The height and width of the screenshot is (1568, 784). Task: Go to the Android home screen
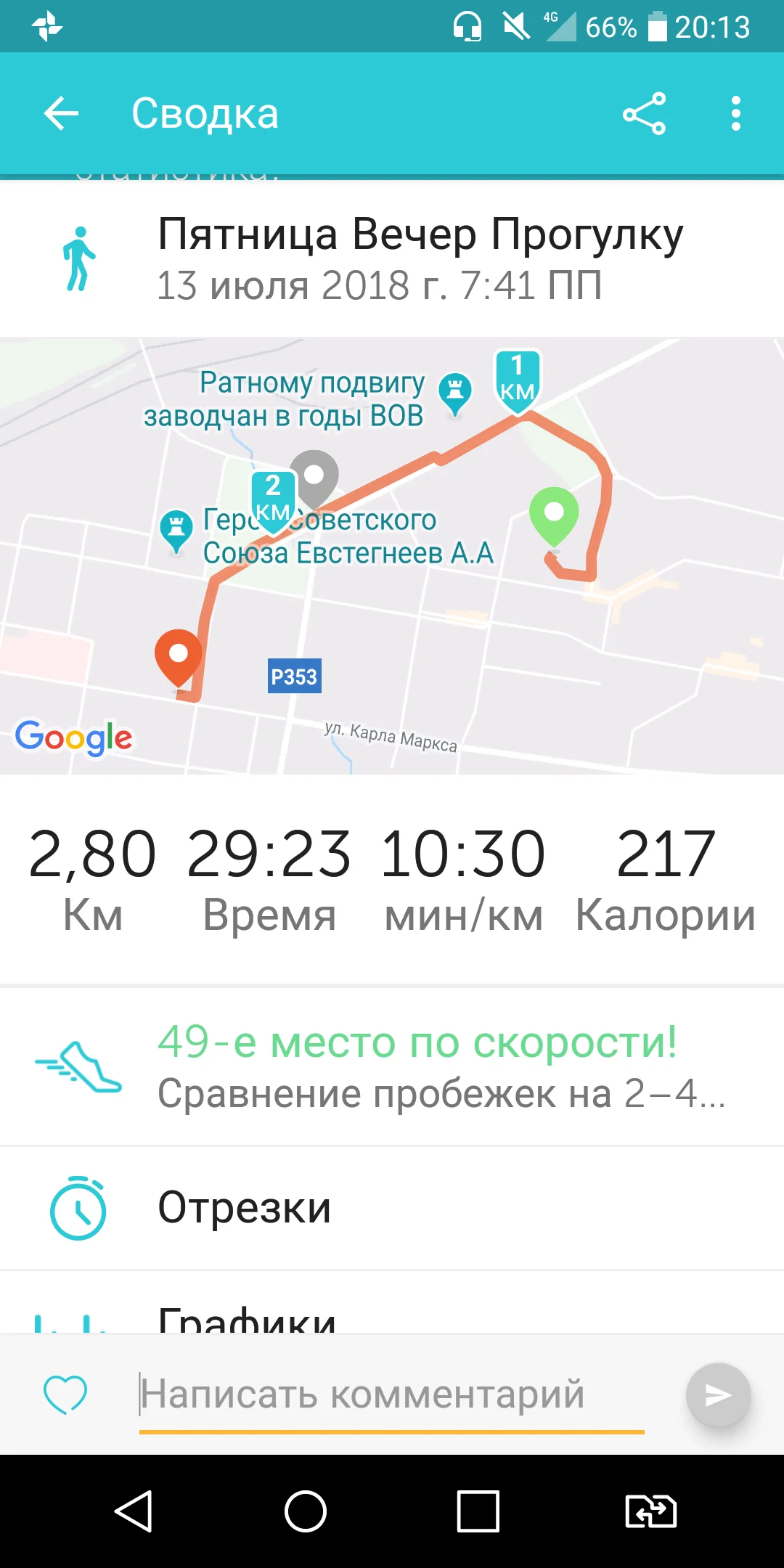[306, 1511]
